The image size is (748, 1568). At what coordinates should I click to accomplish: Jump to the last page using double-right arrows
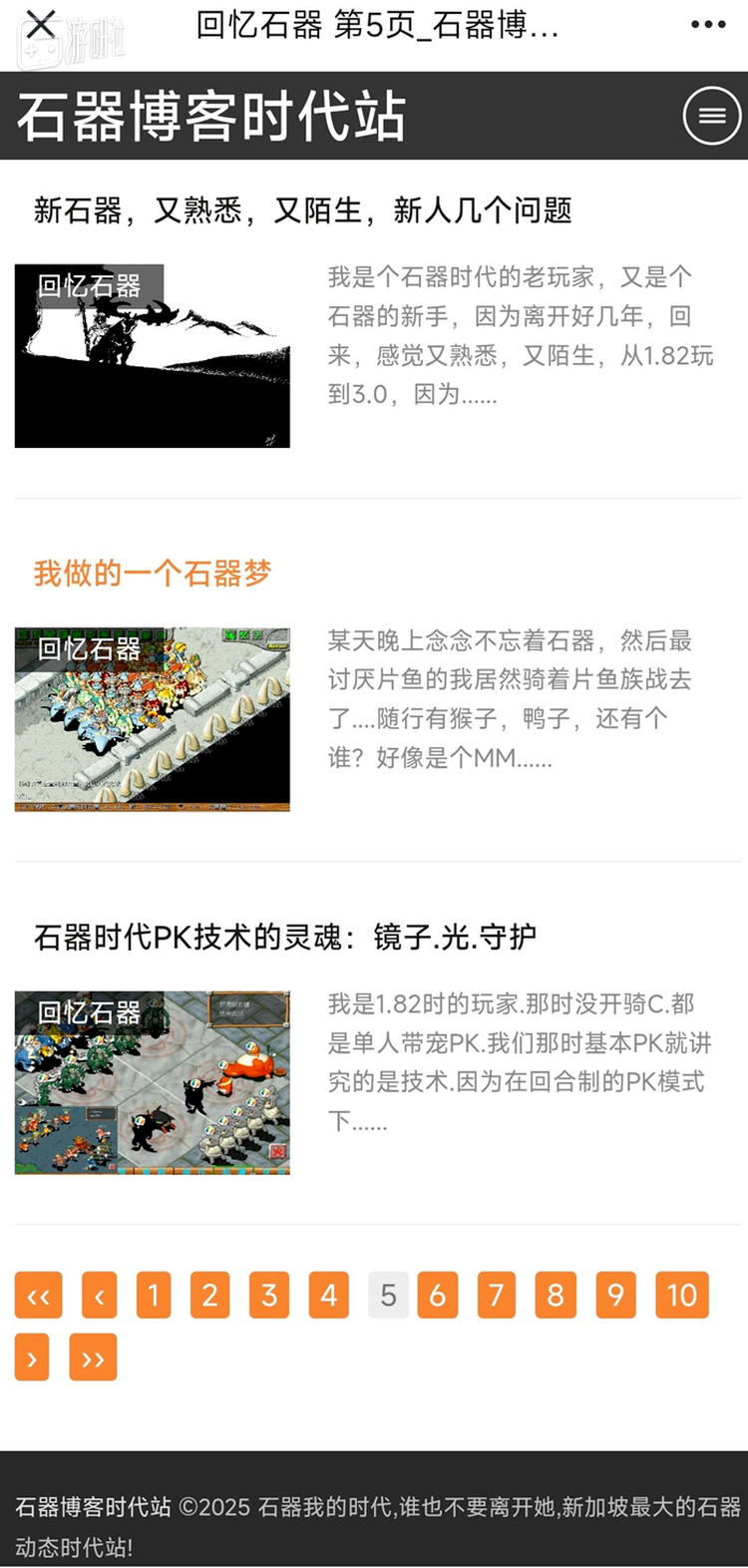click(93, 1357)
